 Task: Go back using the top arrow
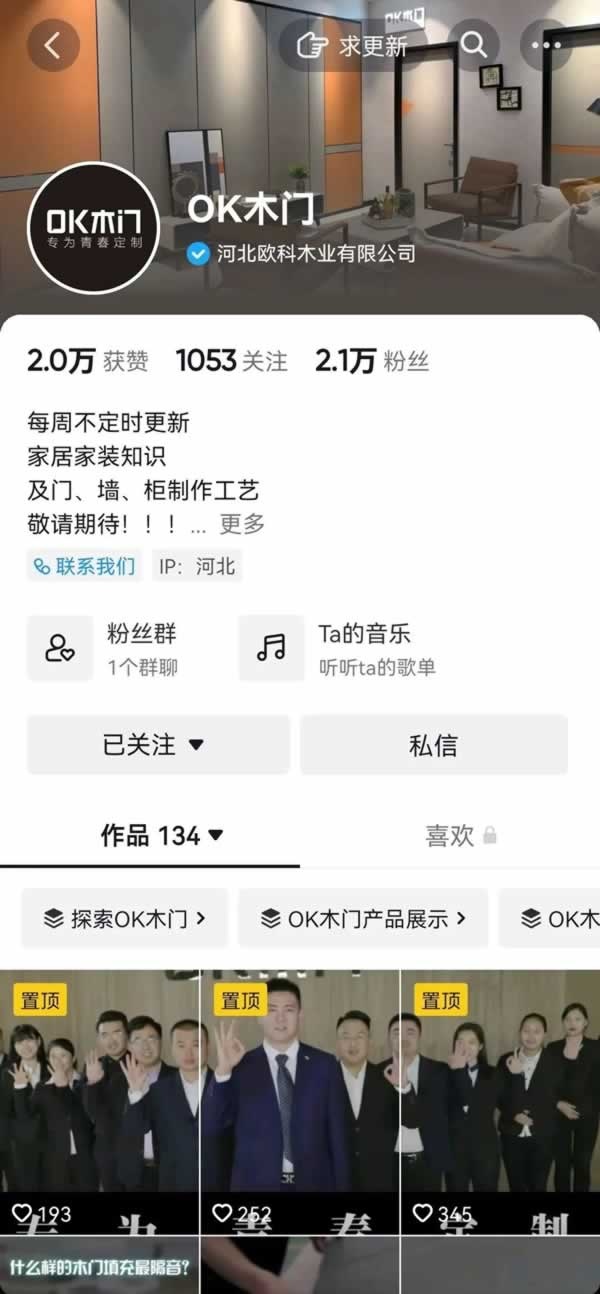click(52, 45)
